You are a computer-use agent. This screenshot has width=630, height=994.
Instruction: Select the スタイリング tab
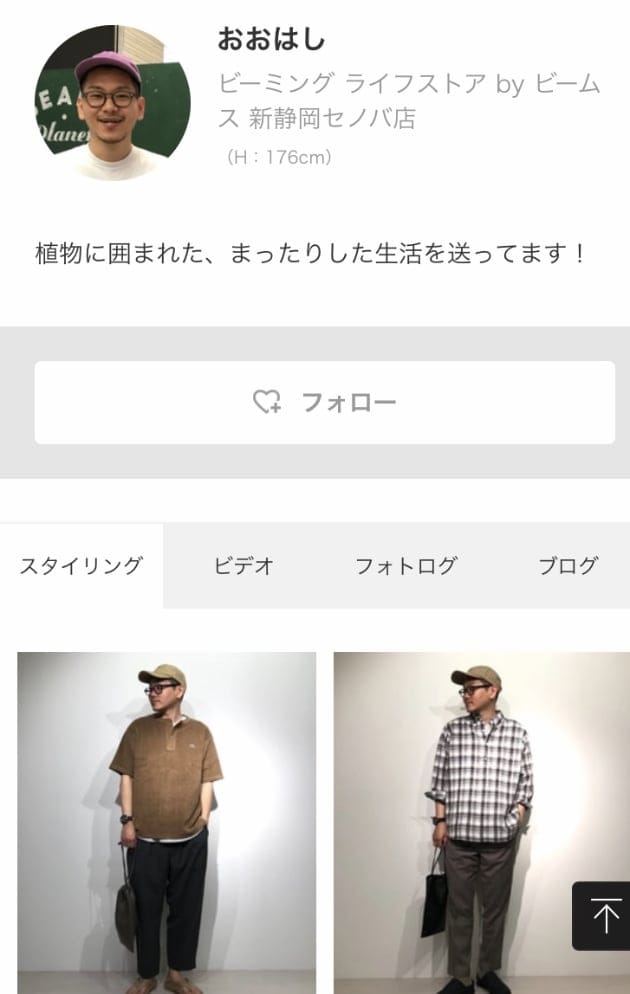click(81, 566)
